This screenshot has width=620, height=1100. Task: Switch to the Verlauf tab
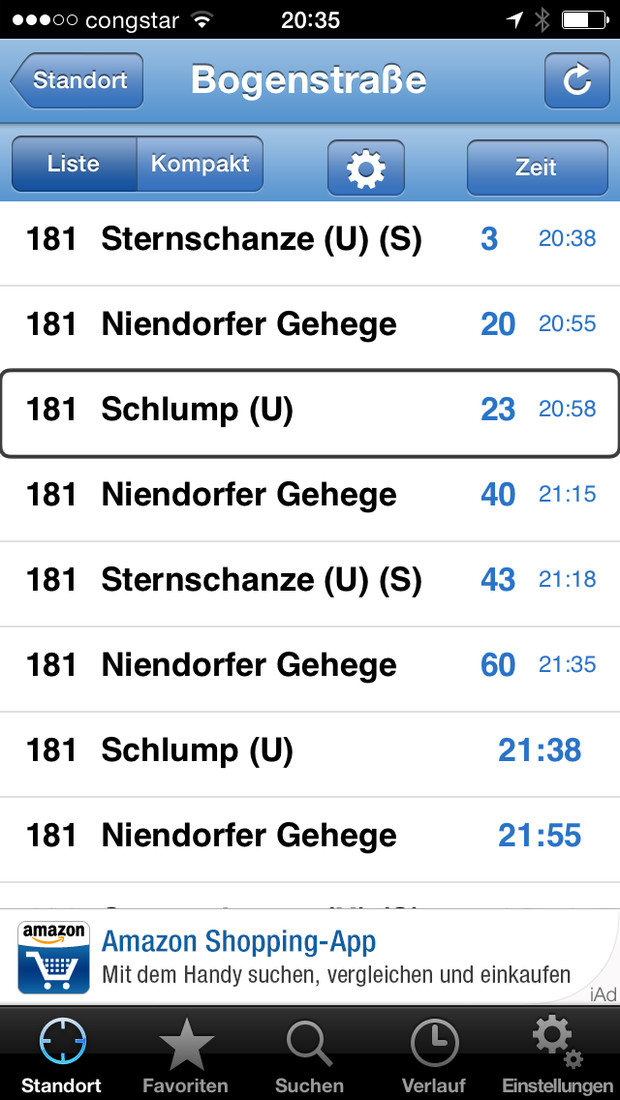pyautogui.click(x=434, y=1054)
